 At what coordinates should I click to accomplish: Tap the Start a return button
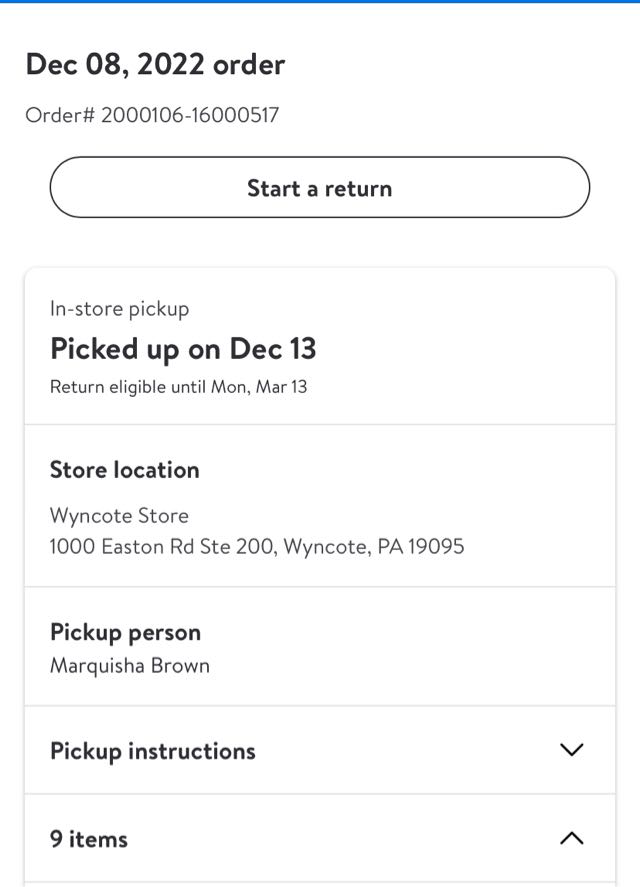point(319,188)
